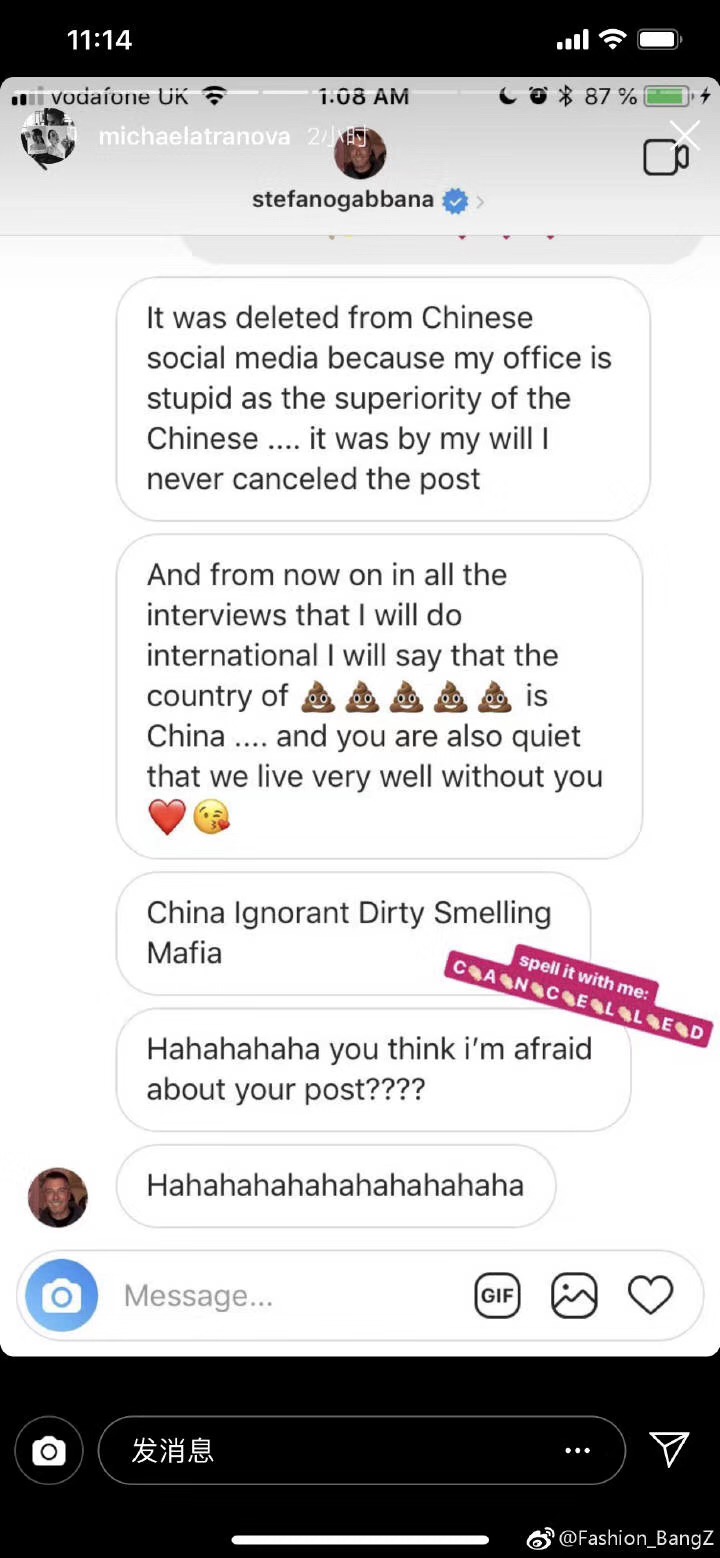The image size is (720, 1558).
Task: Share this story via the paper plane icon
Action: (x=669, y=1449)
